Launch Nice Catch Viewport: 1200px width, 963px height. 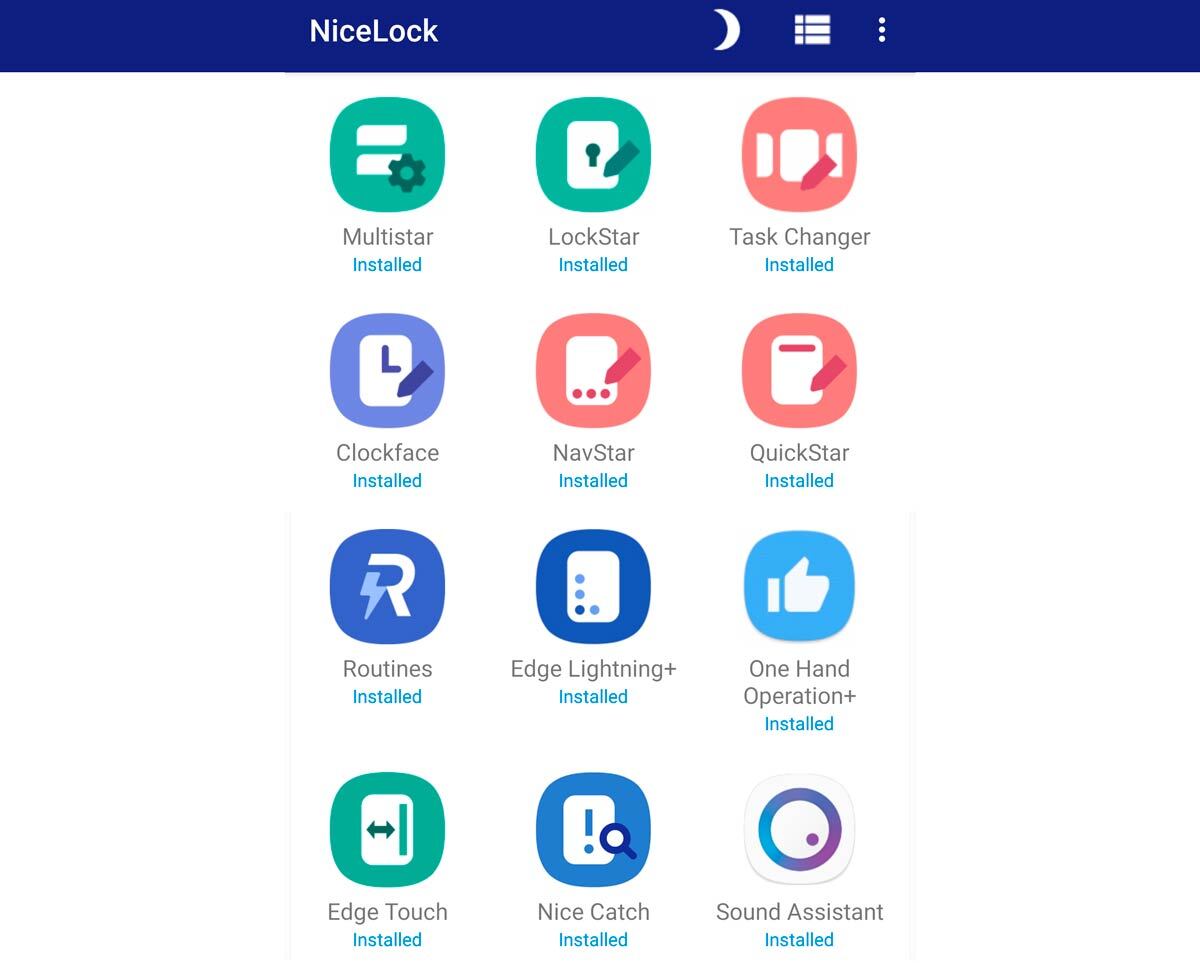pos(593,830)
